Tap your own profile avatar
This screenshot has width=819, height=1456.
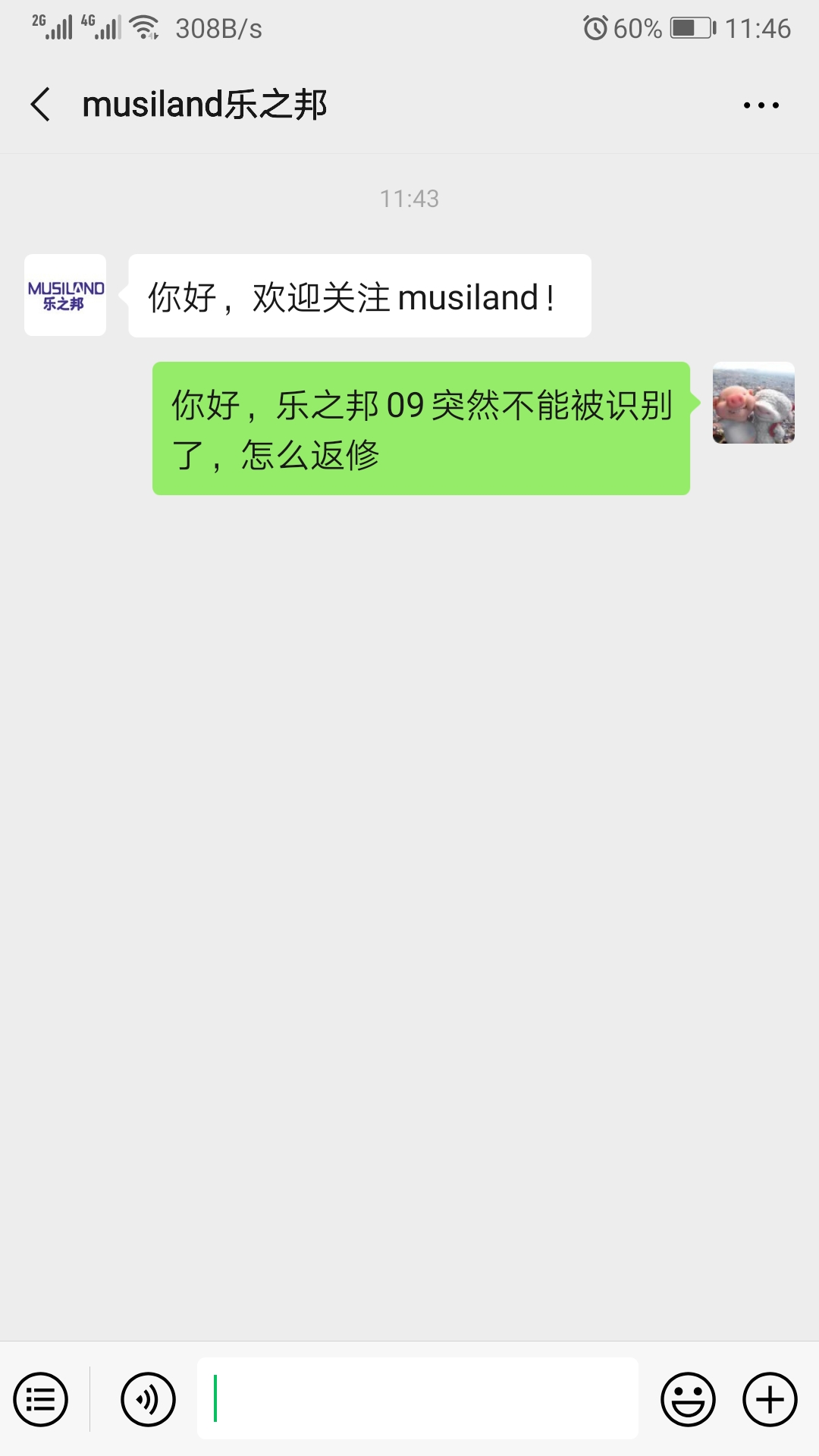click(x=753, y=403)
